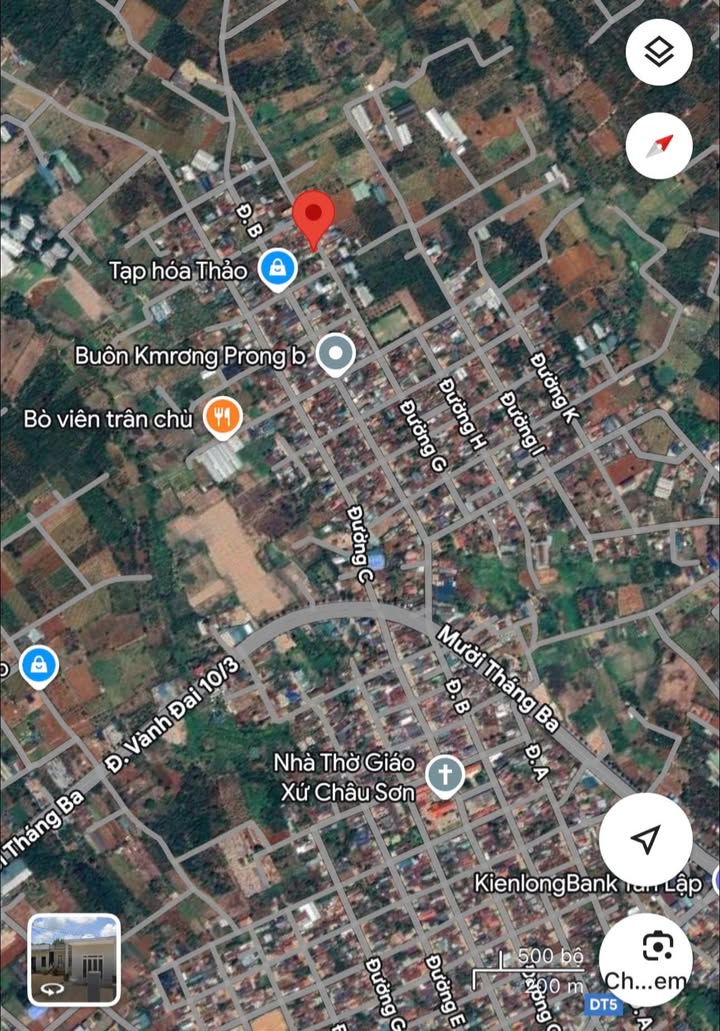Viewport: 720px width, 1031px height.
Task: Open Bò viên trân chủ restaurant marker
Action: click(x=222, y=418)
